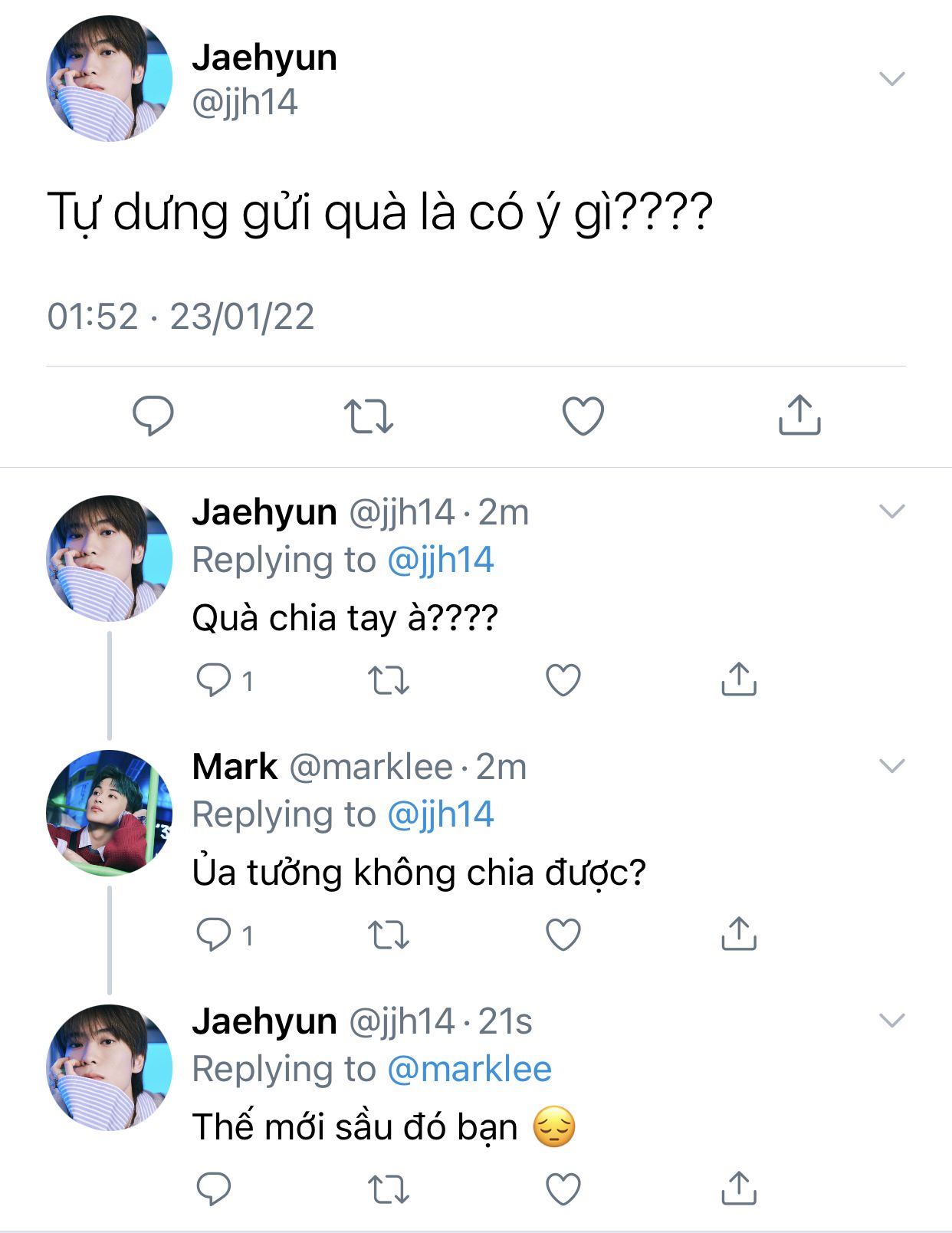952x1233 pixels.
Task: Share Mark's reply tweet
Action: pyautogui.click(x=738, y=934)
